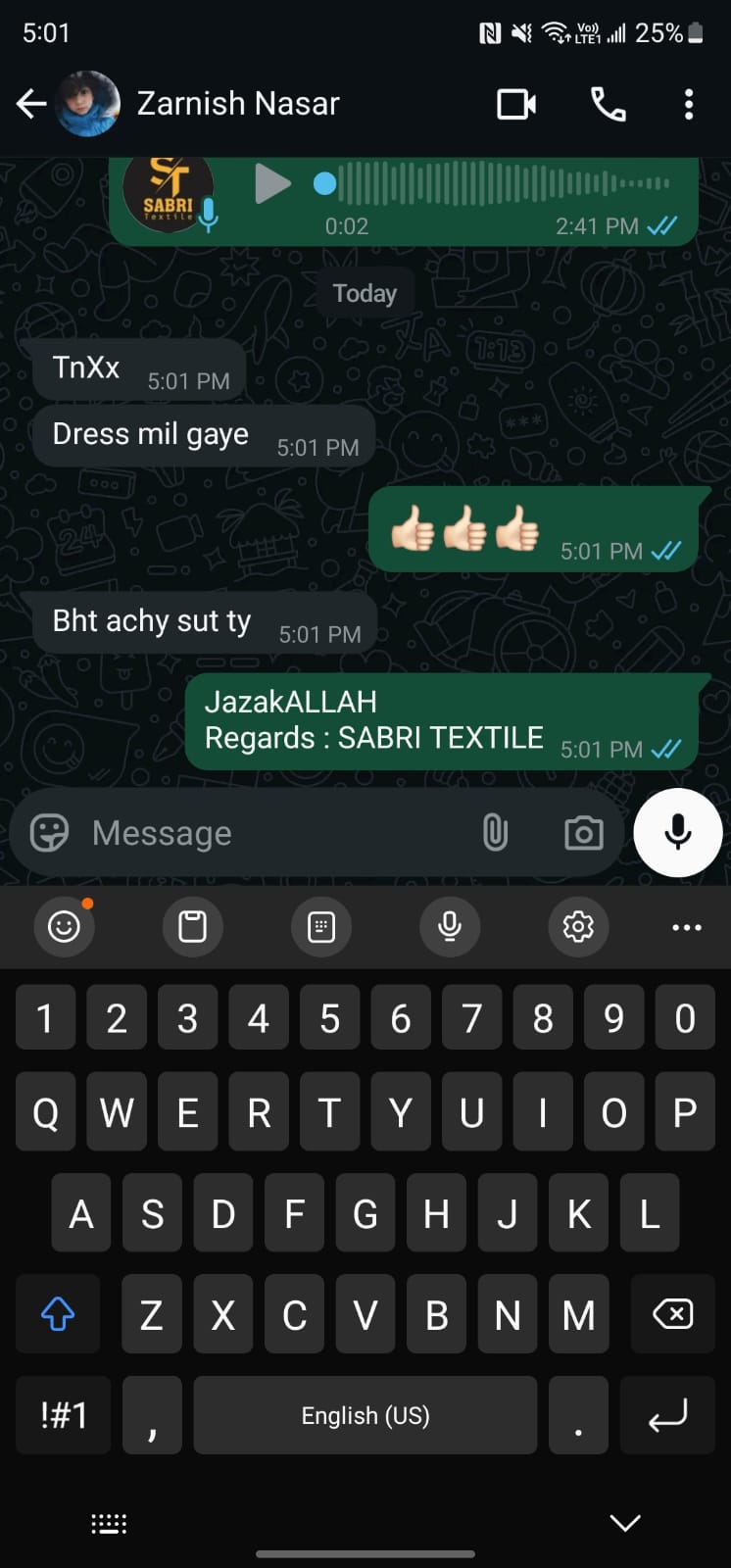Open keyboard settings gear
731x1568 pixels.
pos(578,926)
